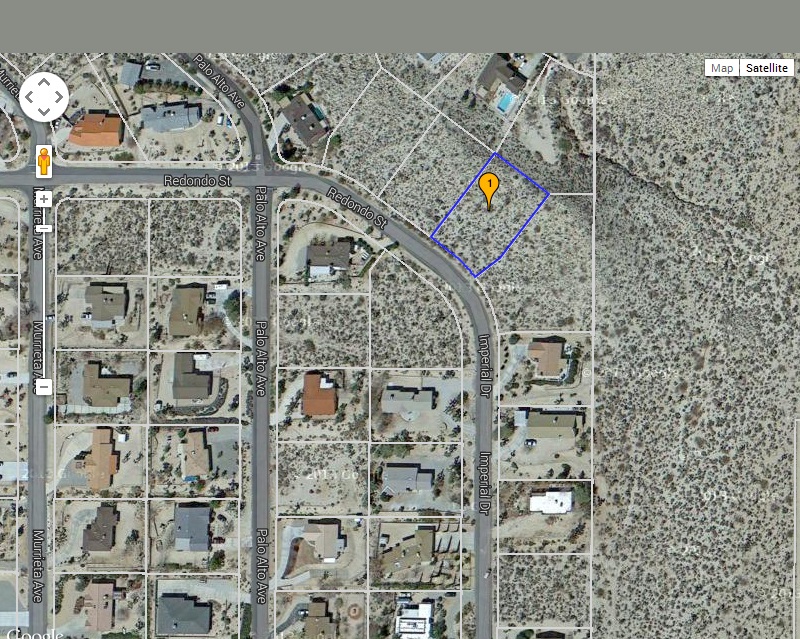
Task: Zoom in with the plus button
Action: [x=44, y=199]
